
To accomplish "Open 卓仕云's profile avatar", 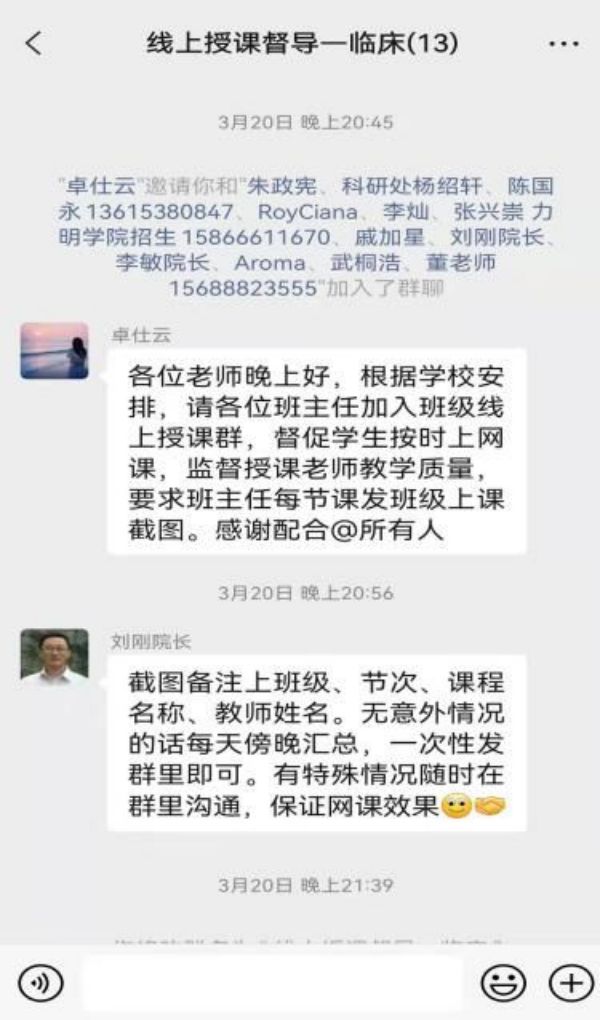I will (54, 350).
